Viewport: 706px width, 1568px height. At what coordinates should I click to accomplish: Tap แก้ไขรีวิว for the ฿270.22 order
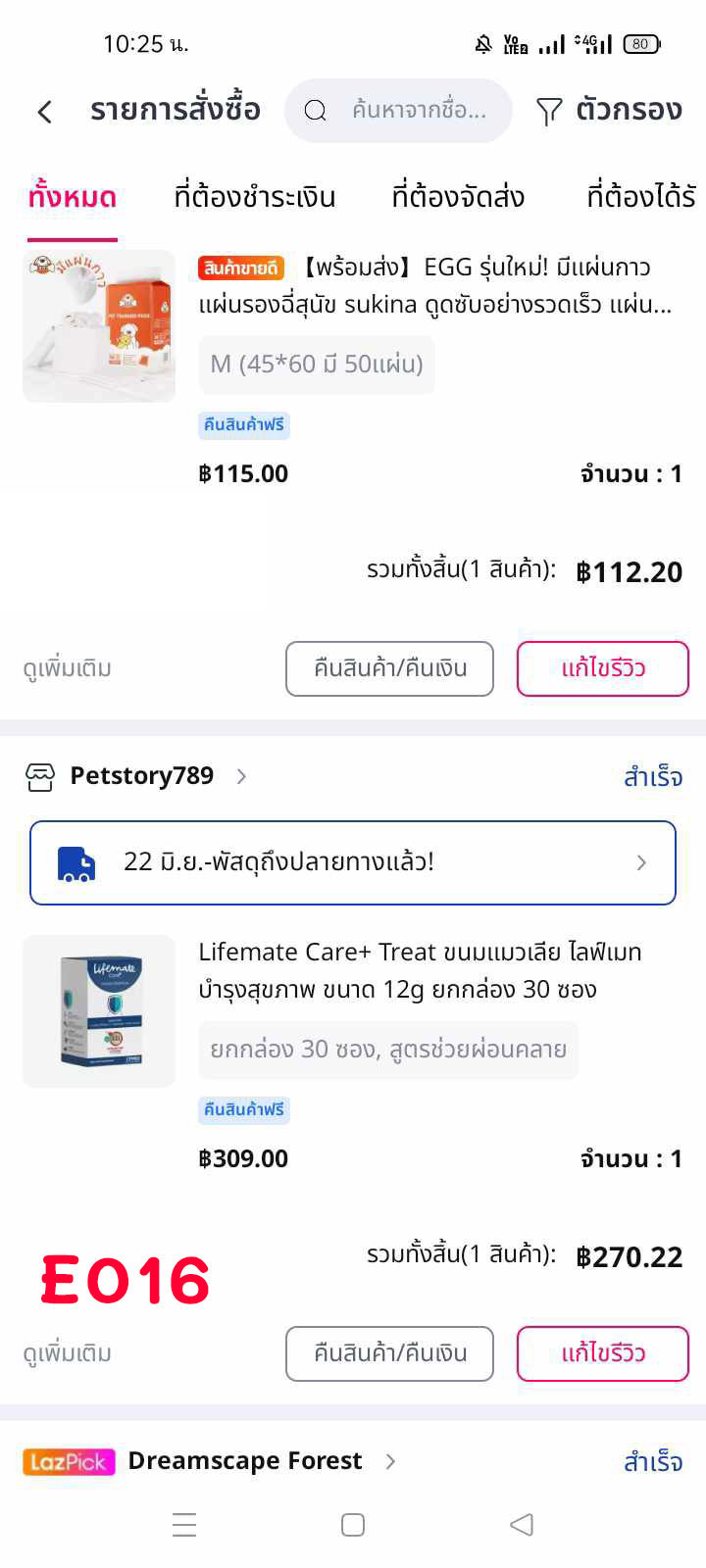(603, 1353)
